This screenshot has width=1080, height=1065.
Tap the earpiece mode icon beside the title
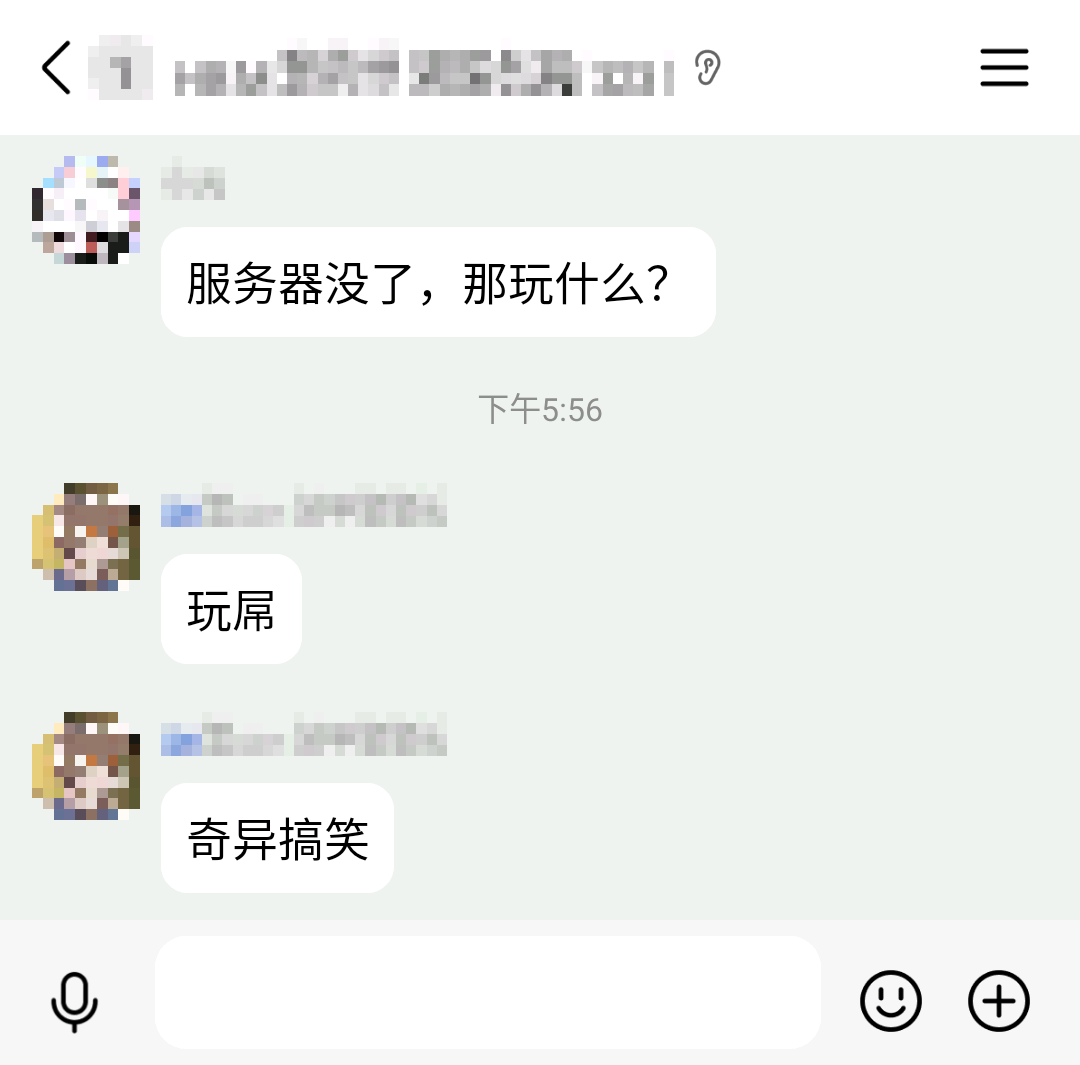click(708, 68)
